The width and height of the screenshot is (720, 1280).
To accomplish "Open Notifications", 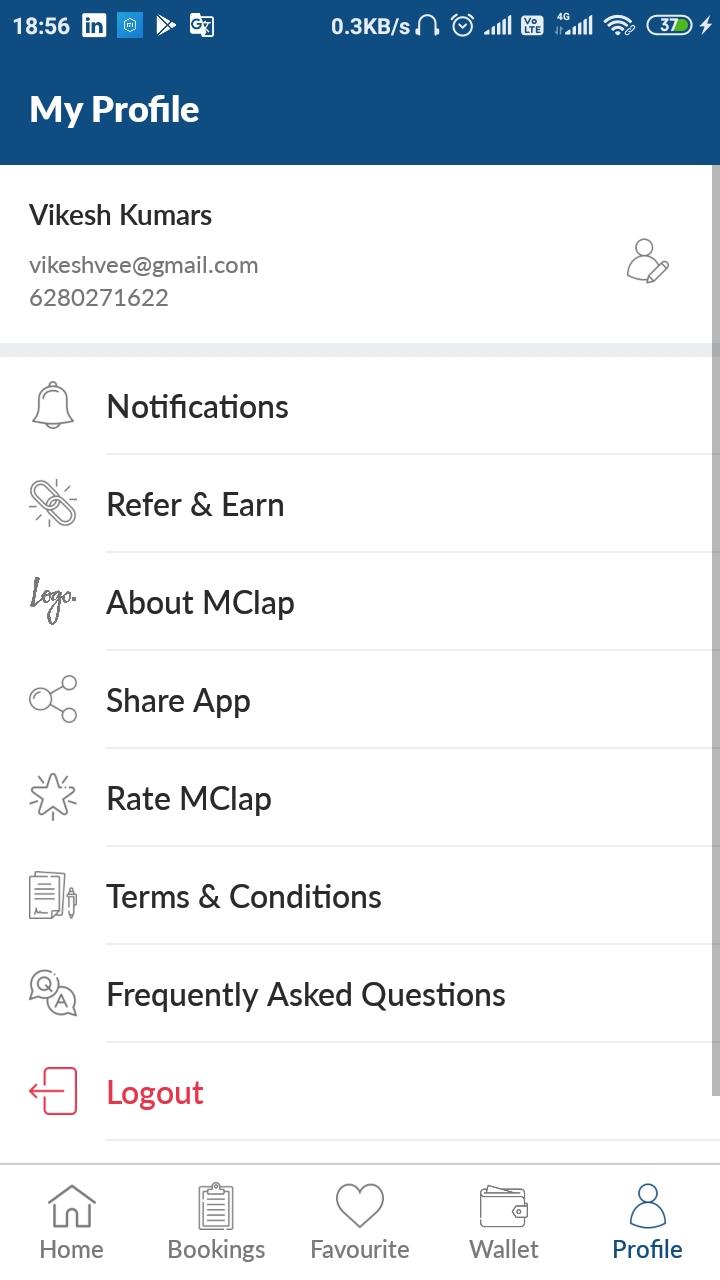I will coord(360,406).
